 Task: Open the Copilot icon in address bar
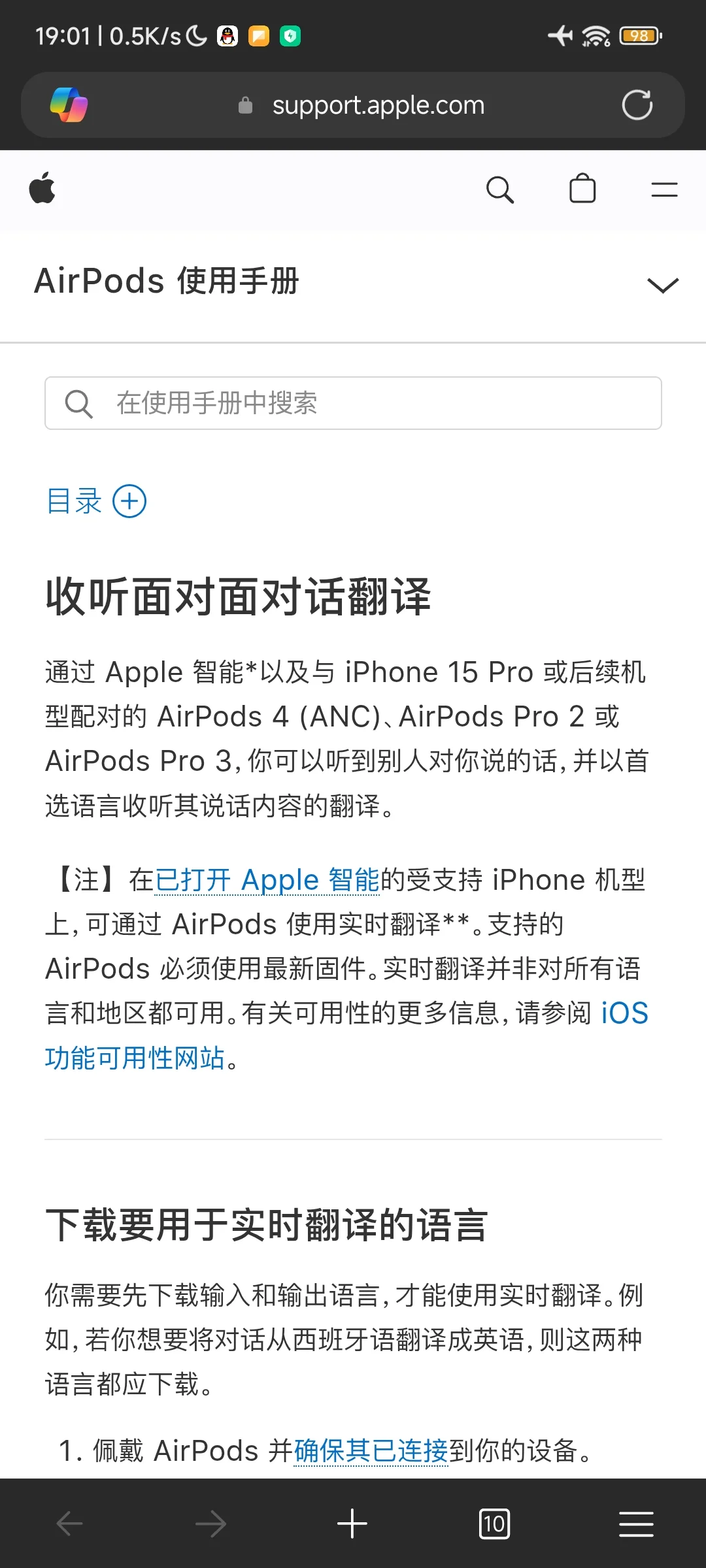[69, 105]
